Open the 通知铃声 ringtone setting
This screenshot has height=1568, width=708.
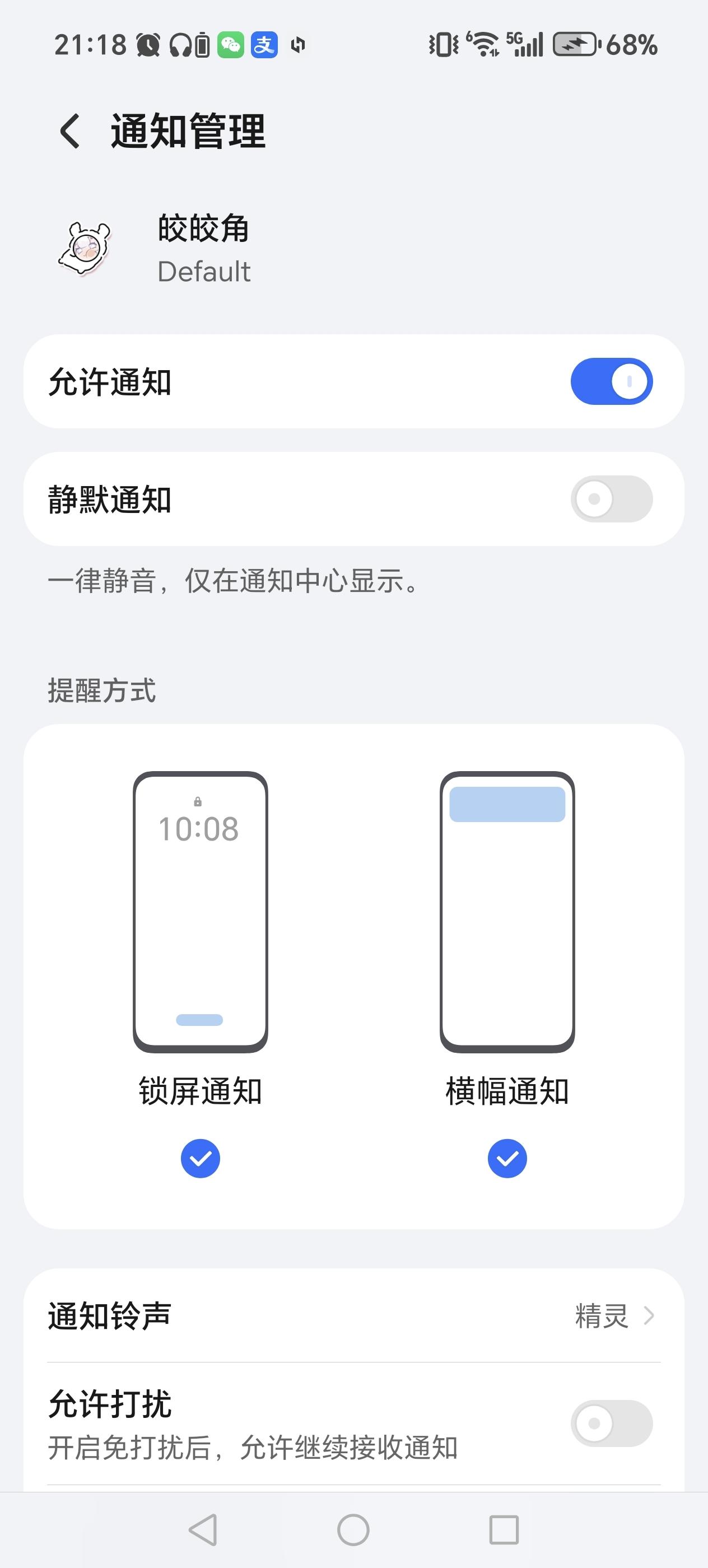pyautogui.click(x=353, y=1316)
